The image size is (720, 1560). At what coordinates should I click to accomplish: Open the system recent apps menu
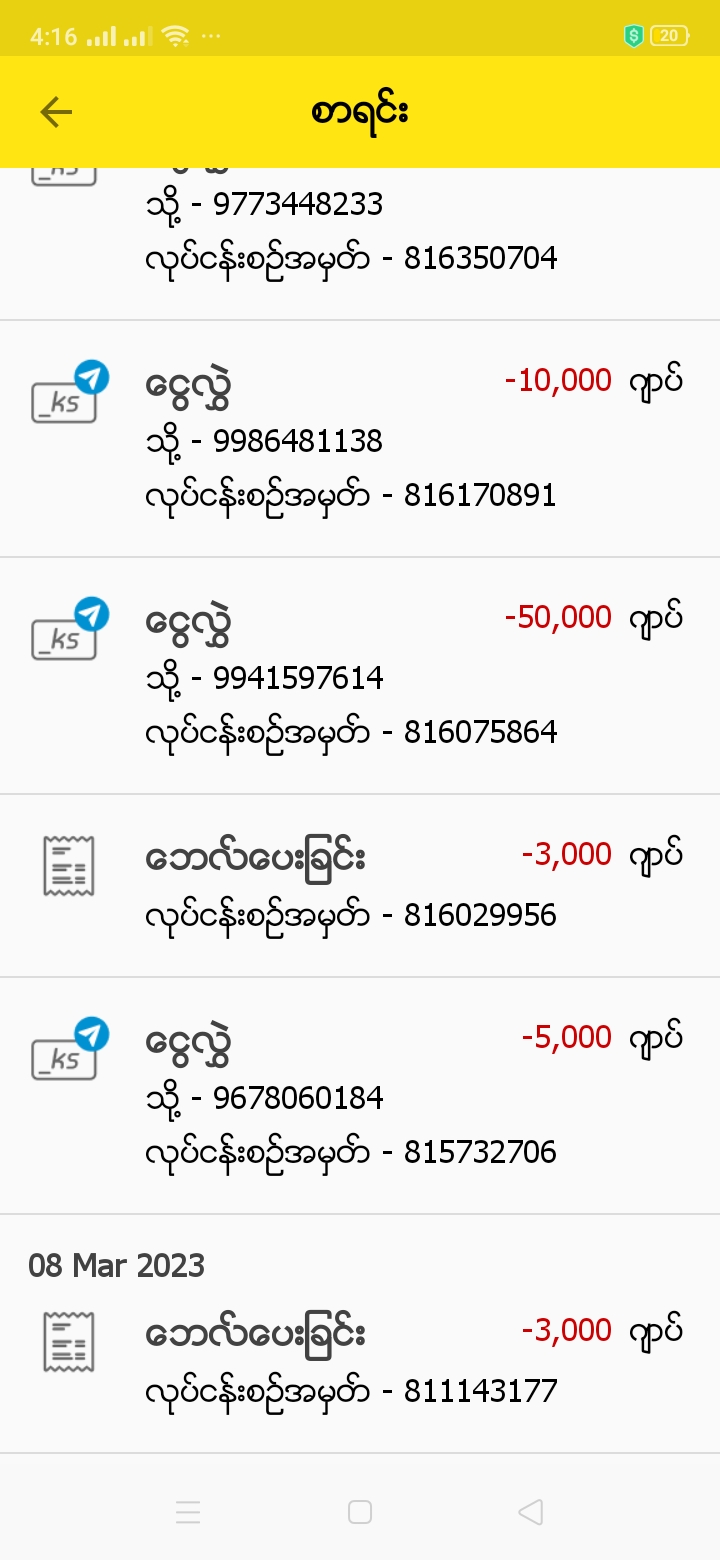click(188, 1512)
